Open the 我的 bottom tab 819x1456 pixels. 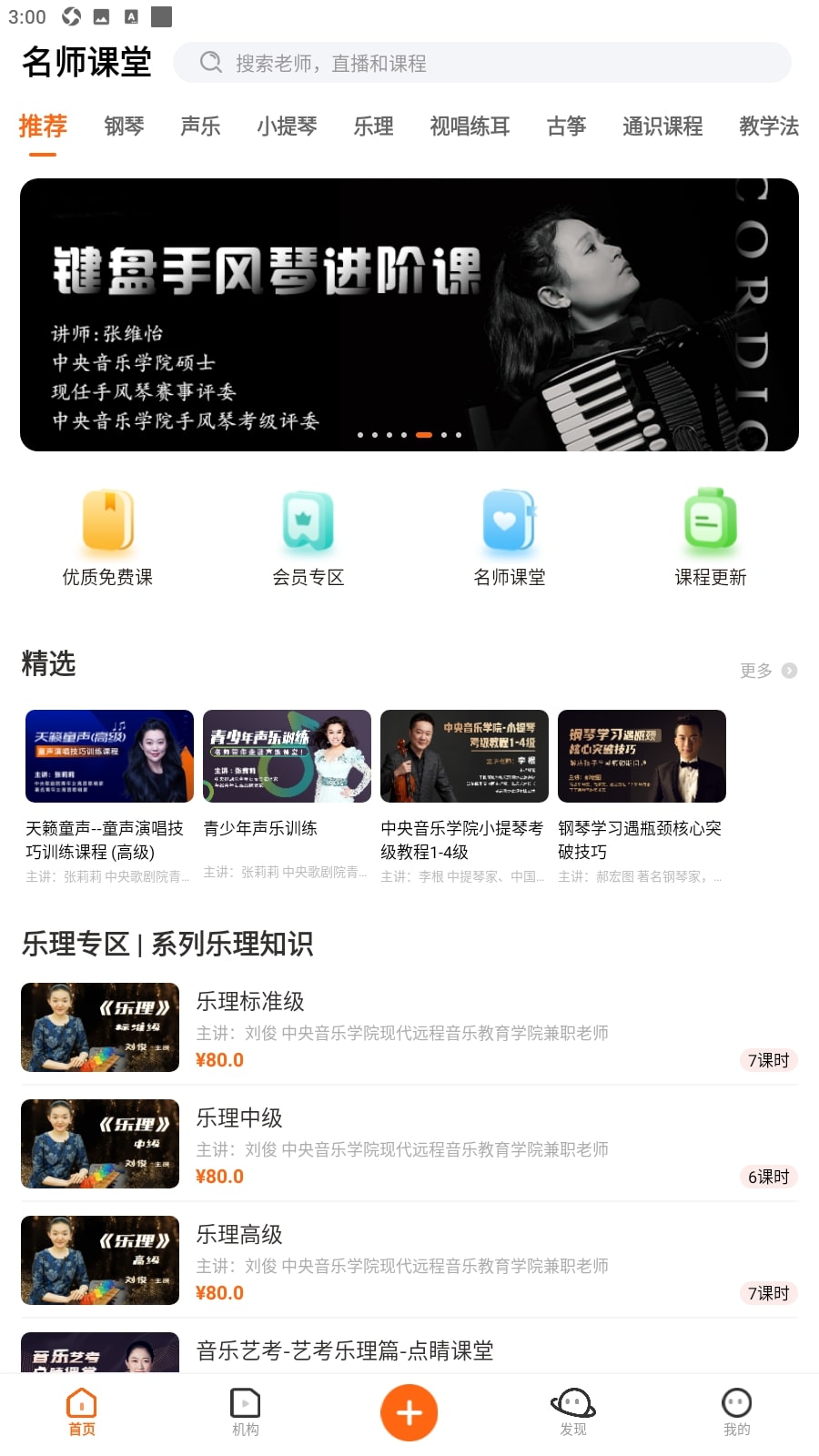736,1412
